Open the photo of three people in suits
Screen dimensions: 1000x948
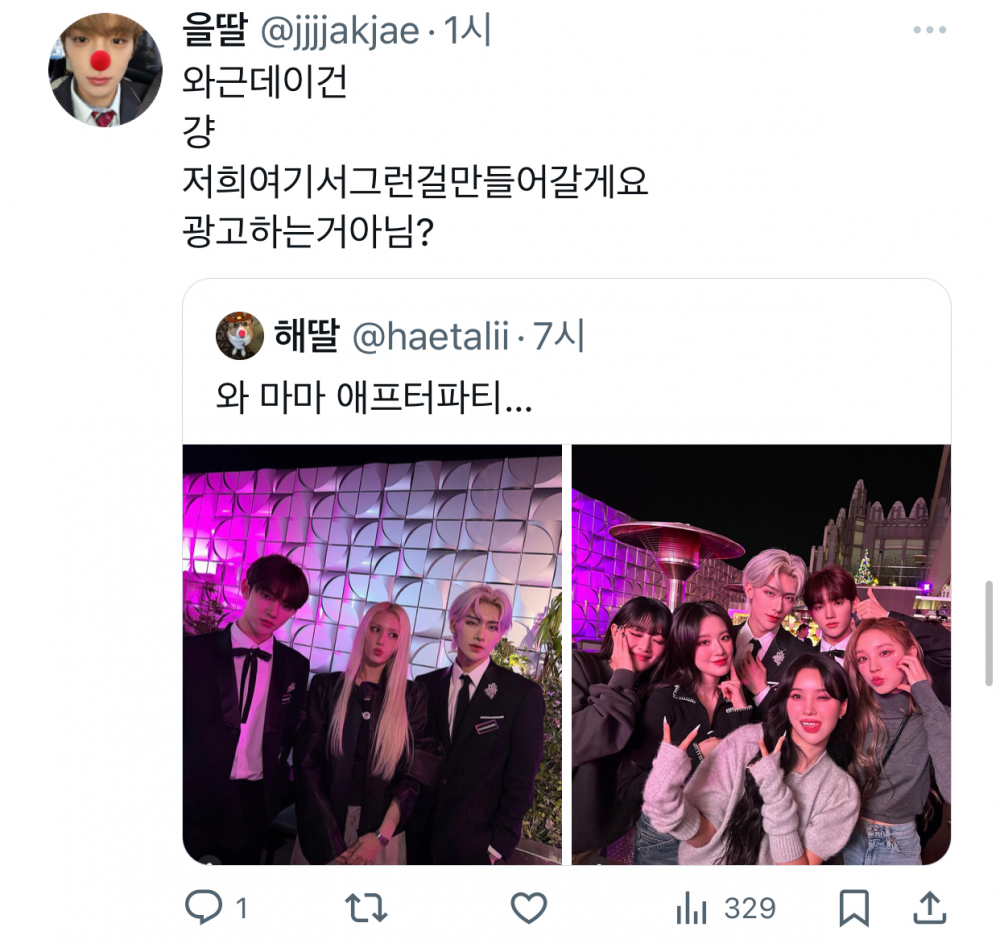[372, 655]
